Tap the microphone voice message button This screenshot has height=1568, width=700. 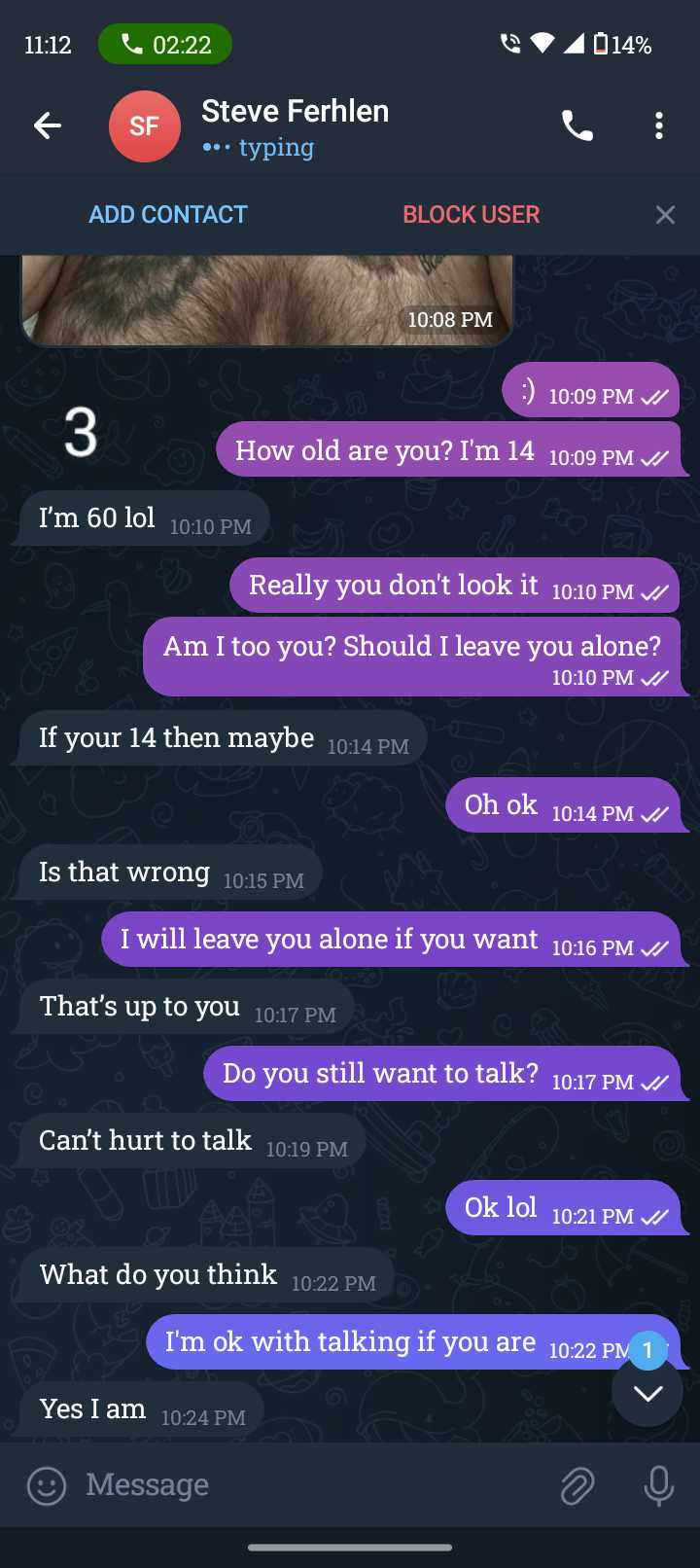pos(659,1485)
